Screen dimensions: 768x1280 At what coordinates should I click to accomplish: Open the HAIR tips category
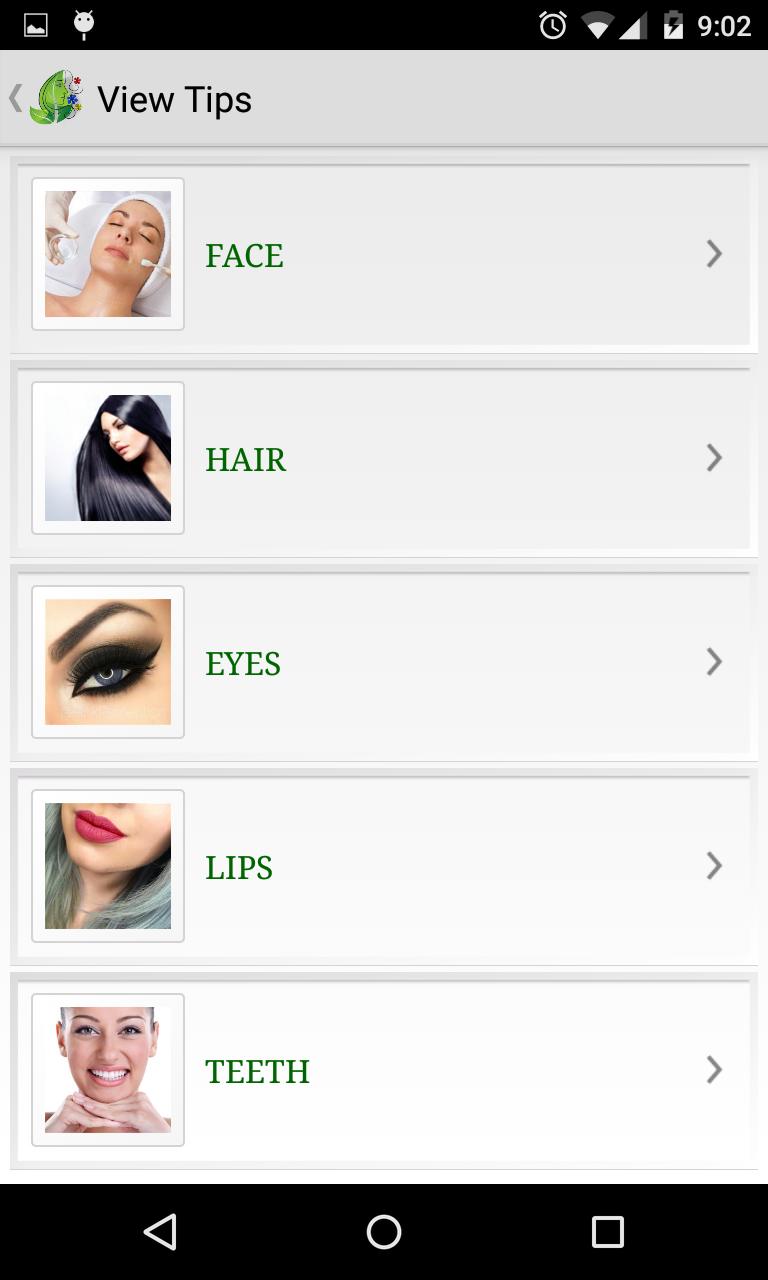[x=384, y=459]
